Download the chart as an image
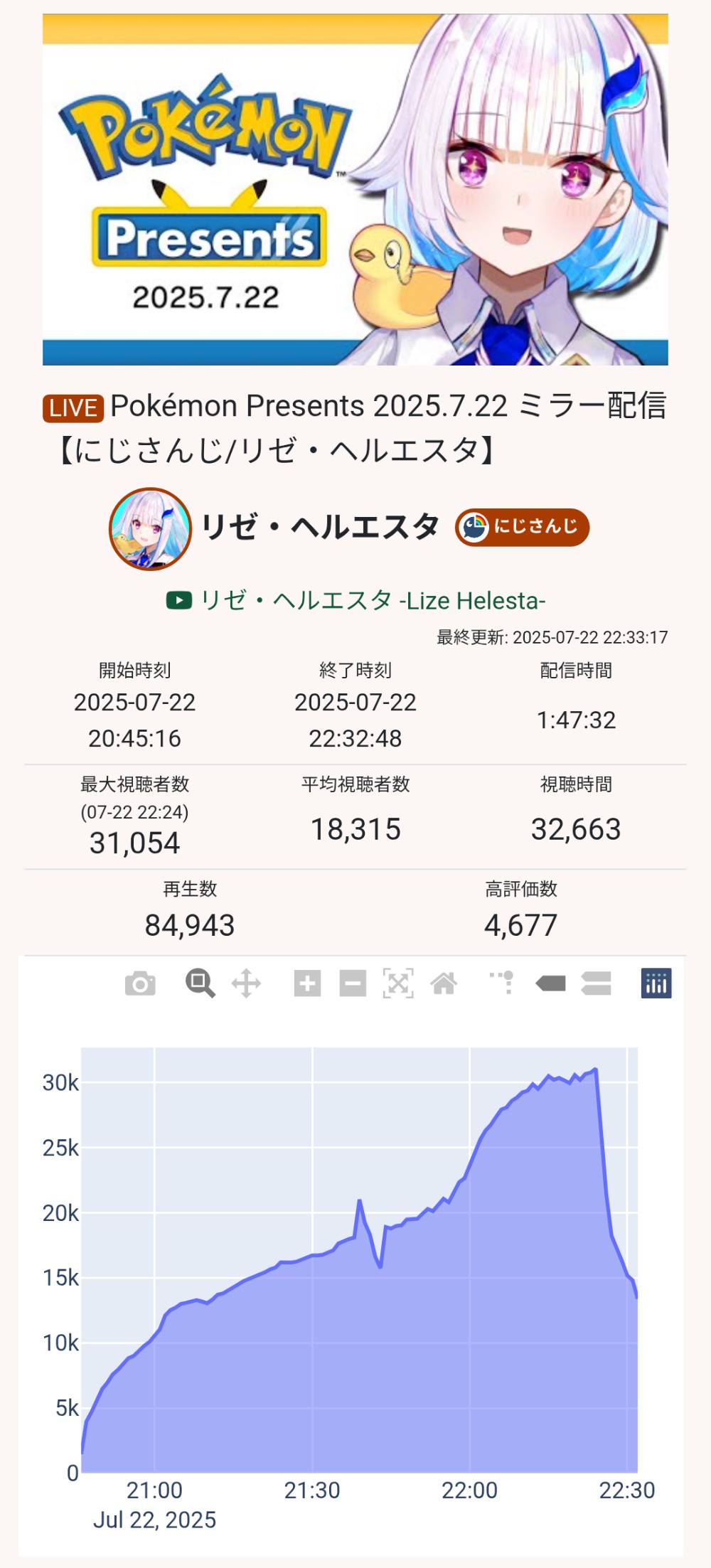Image resolution: width=711 pixels, height=1568 pixels. pos(140,984)
